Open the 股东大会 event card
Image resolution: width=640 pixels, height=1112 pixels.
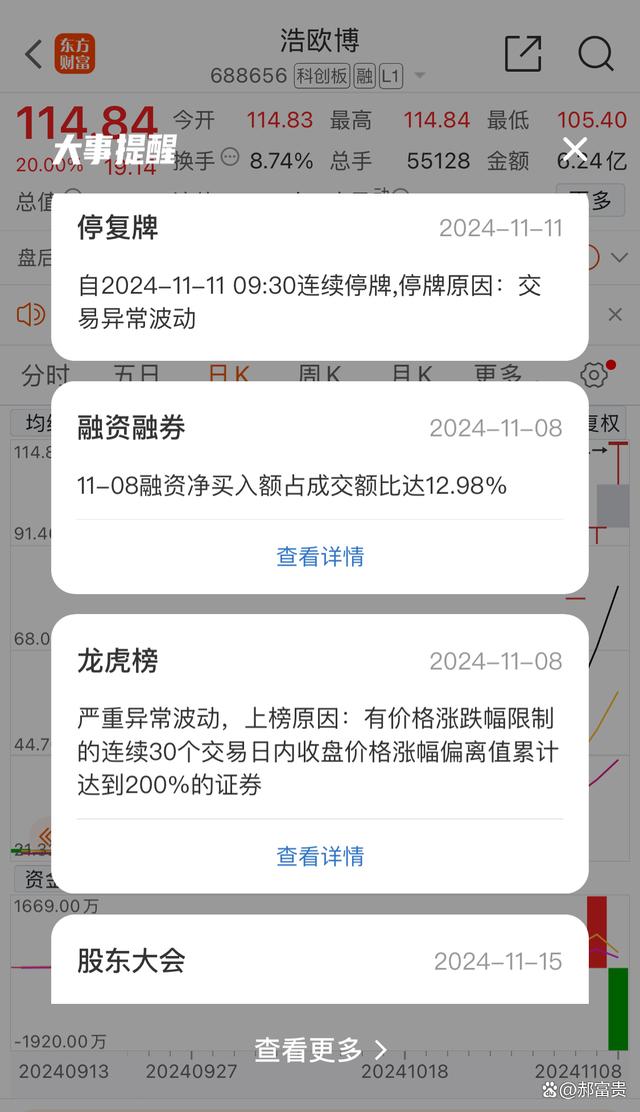(x=320, y=959)
